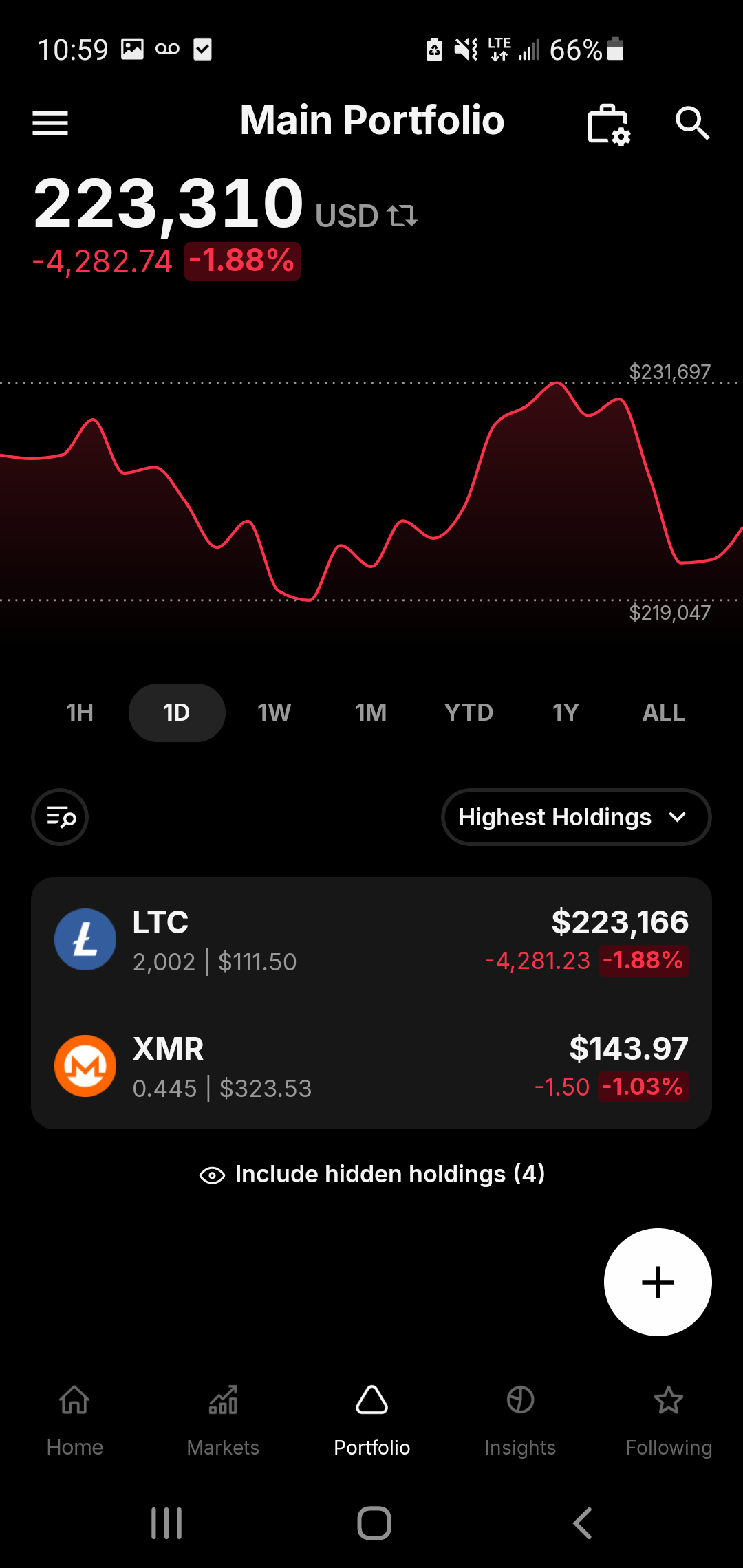Show the YTD chart range
Viewport: 743px width, 1568px height.
(469, 712)
